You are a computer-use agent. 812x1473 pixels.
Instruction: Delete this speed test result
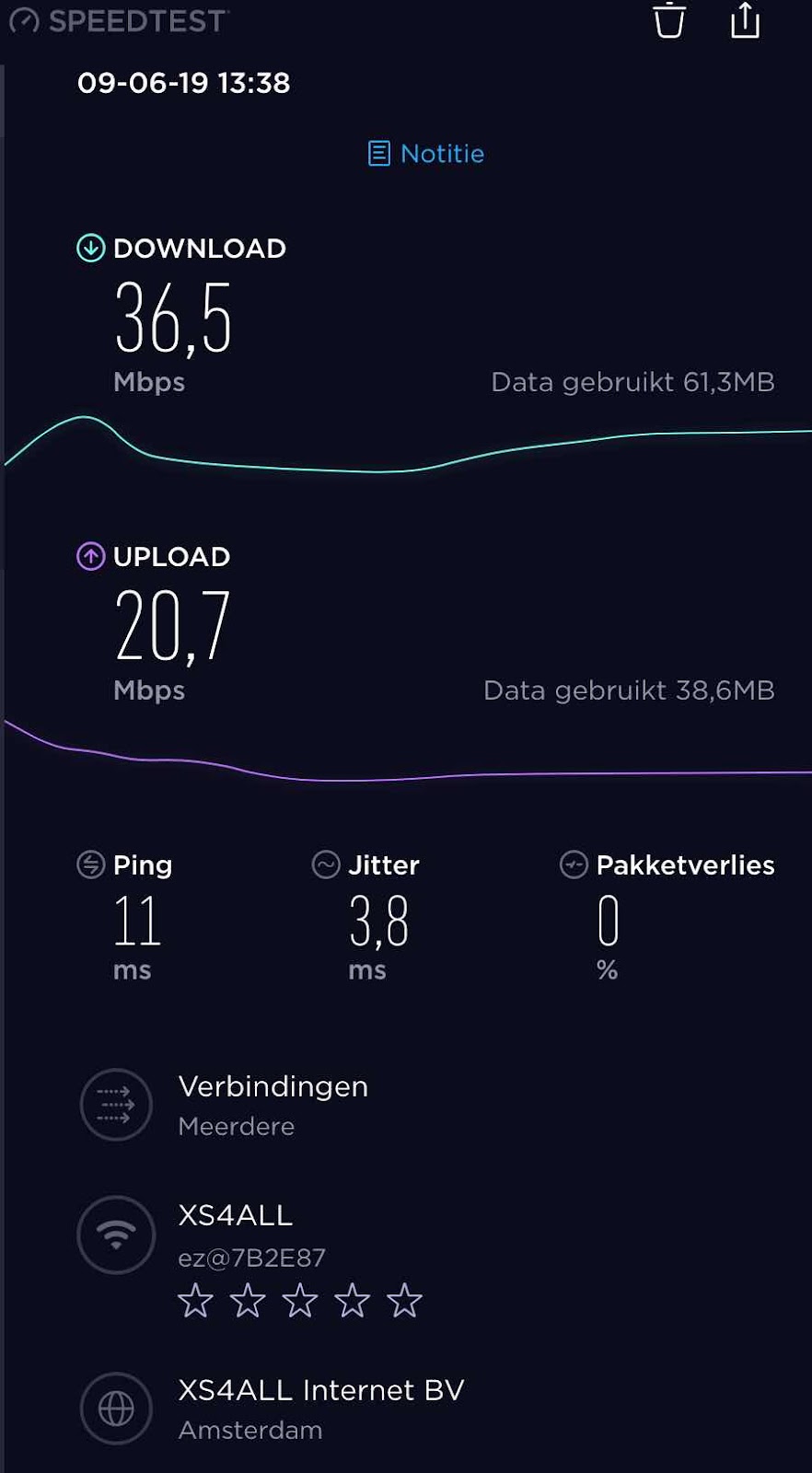pyautogui.click(x=669, y=20)
